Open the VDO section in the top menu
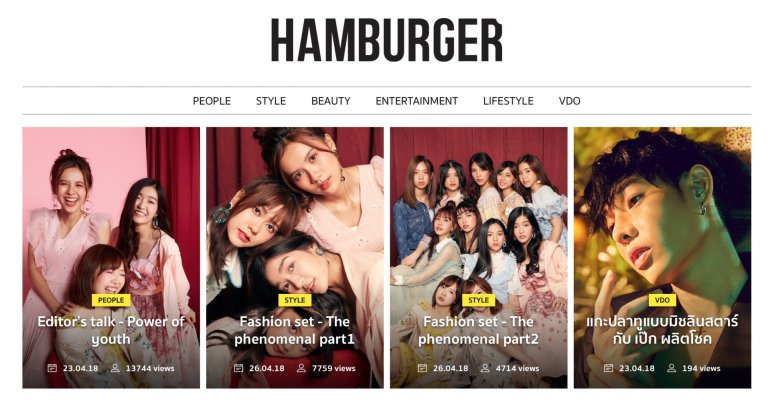 point(569,101)
